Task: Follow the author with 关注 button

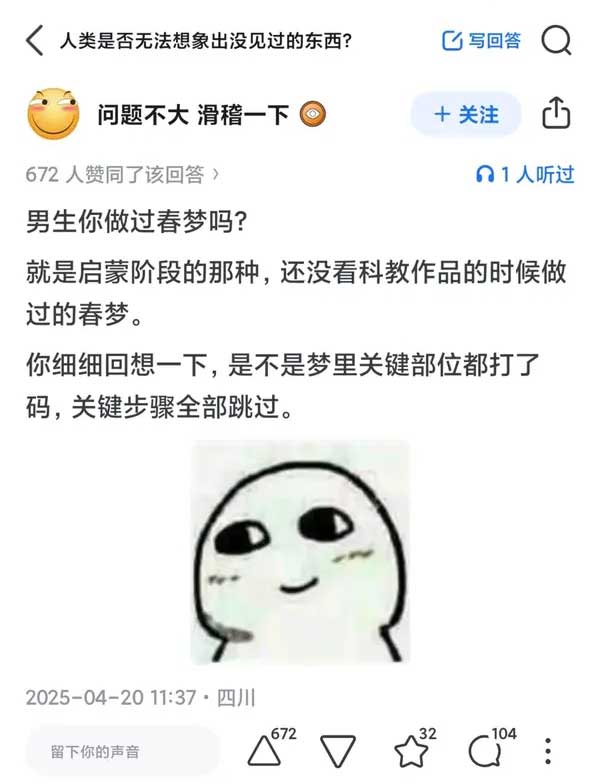Action: click(466, 114)
